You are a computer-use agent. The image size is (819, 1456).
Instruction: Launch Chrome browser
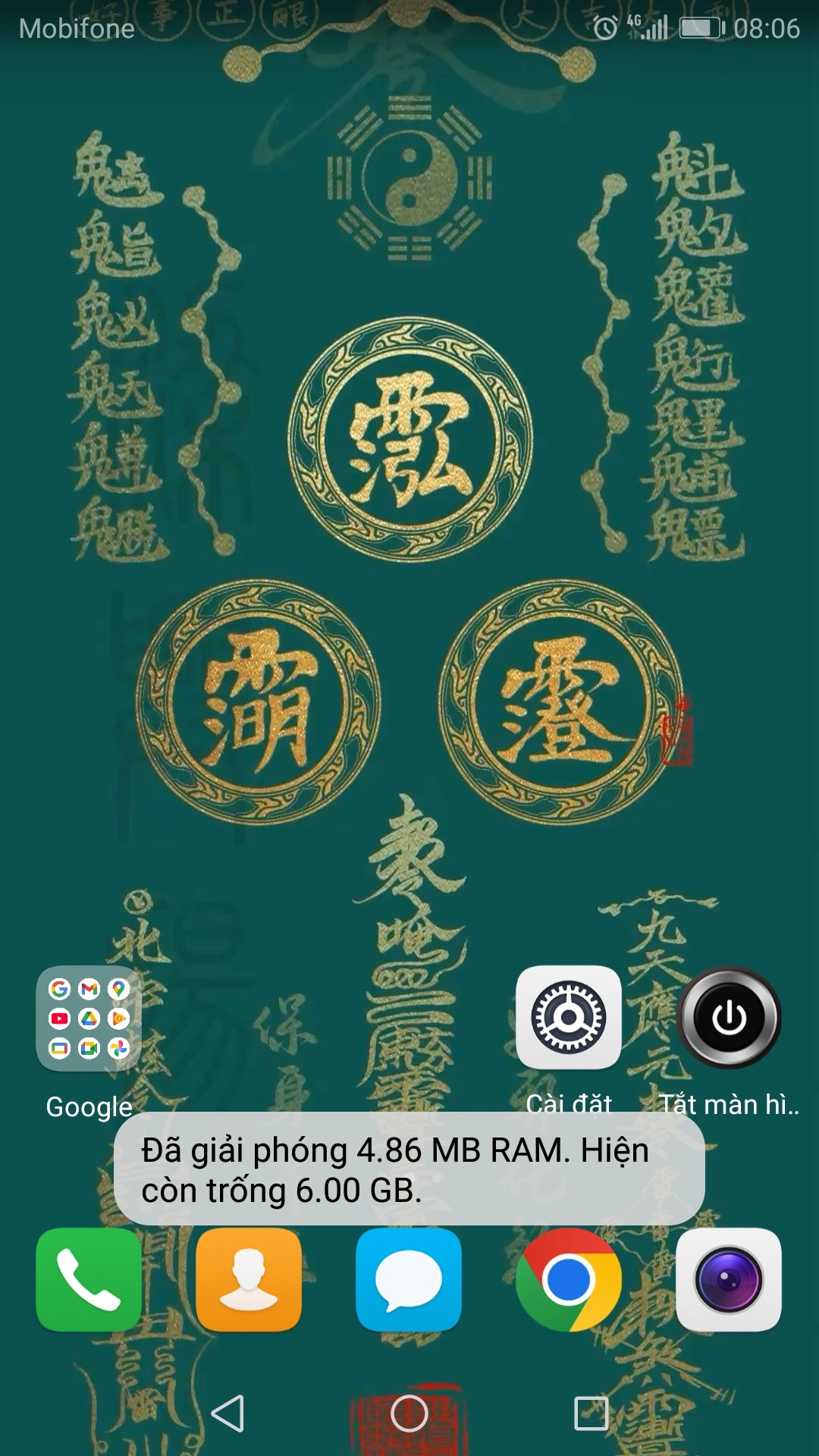click(569, 1280)
